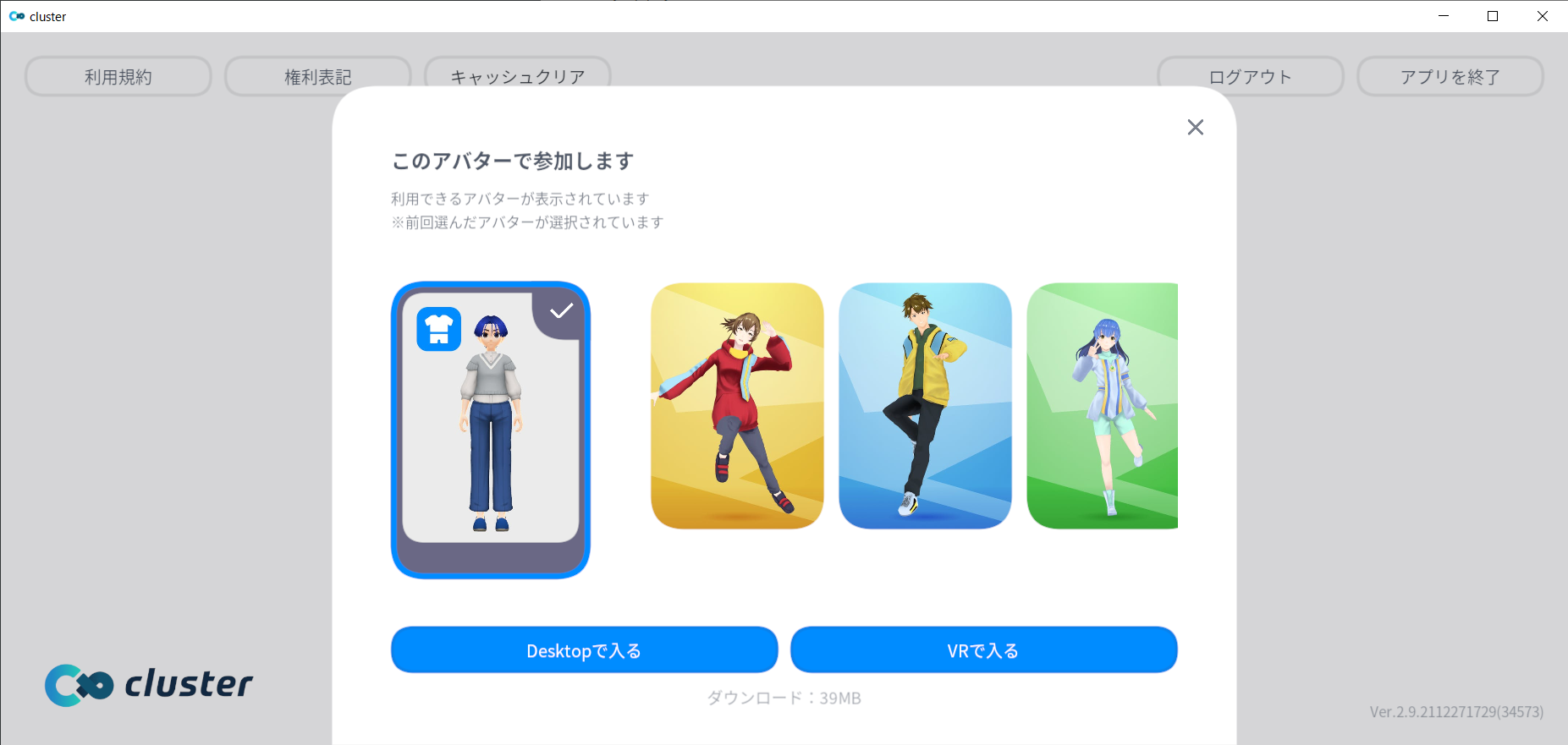The width and height of the screenshot is (1568, 745).
Task: Open the 利用規約 terms button
Action: pos(118,77)
